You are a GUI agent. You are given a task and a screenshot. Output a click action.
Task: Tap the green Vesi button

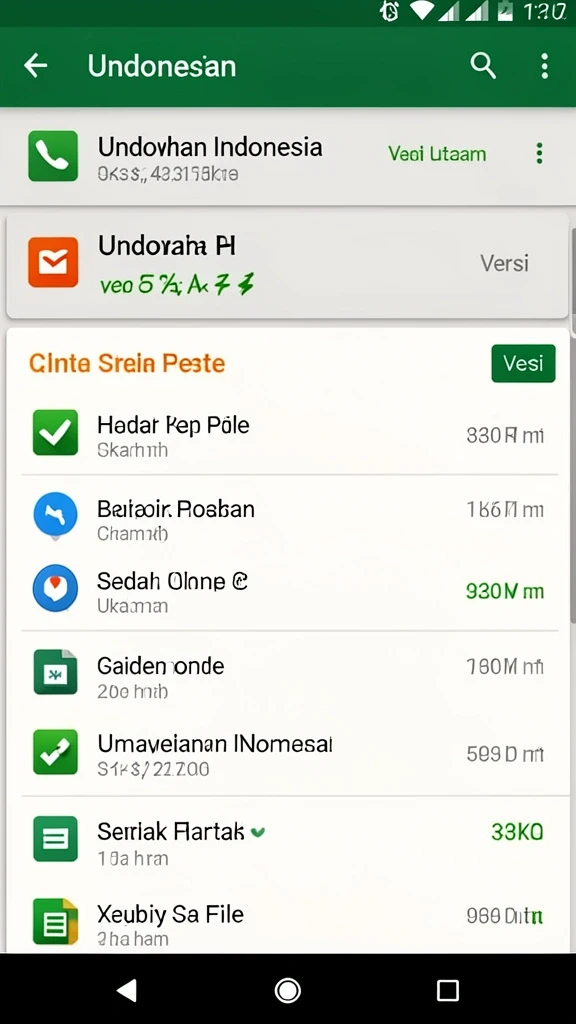[x=523, y=363]
